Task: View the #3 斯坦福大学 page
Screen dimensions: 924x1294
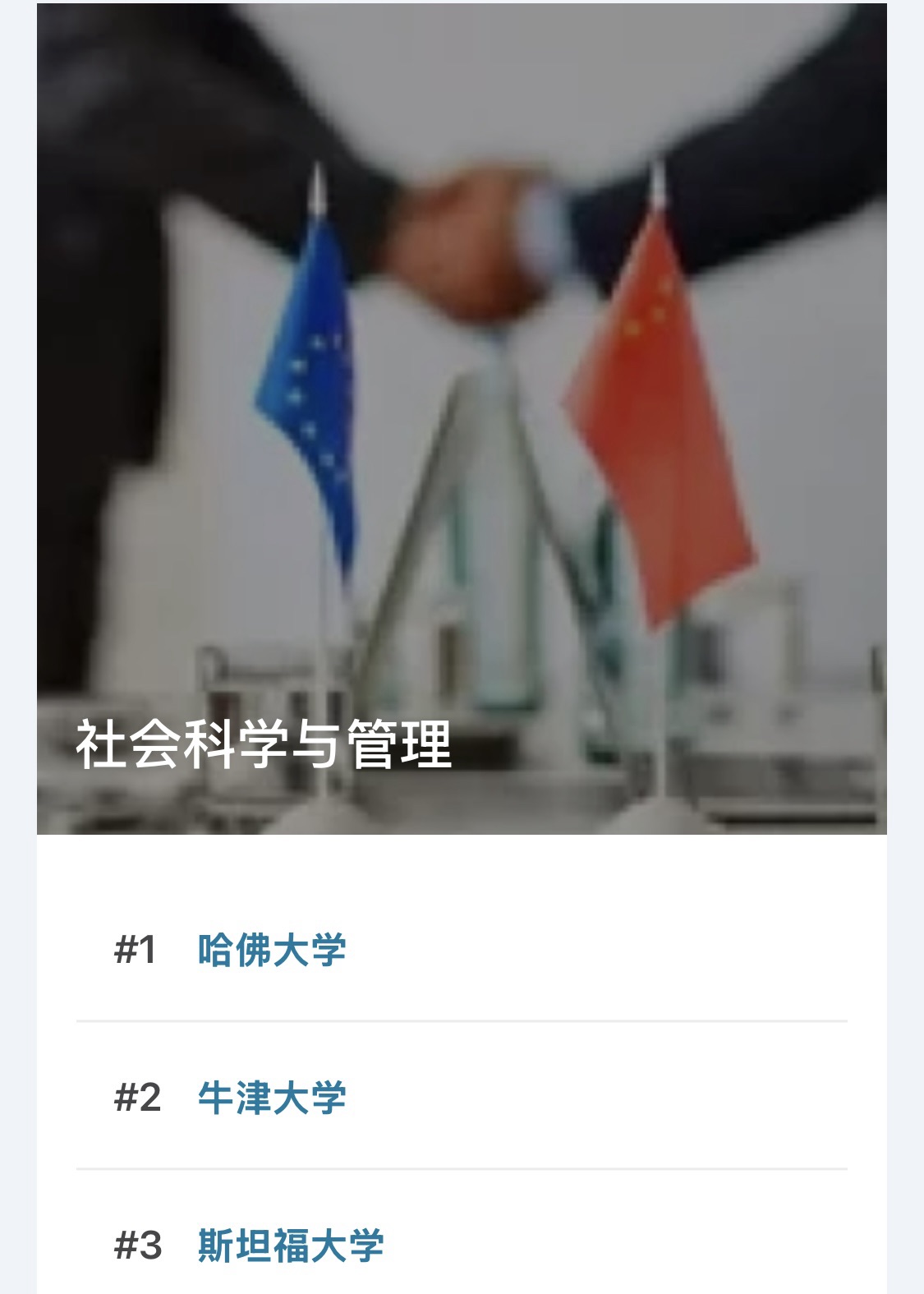Action: pos(291,1246)
